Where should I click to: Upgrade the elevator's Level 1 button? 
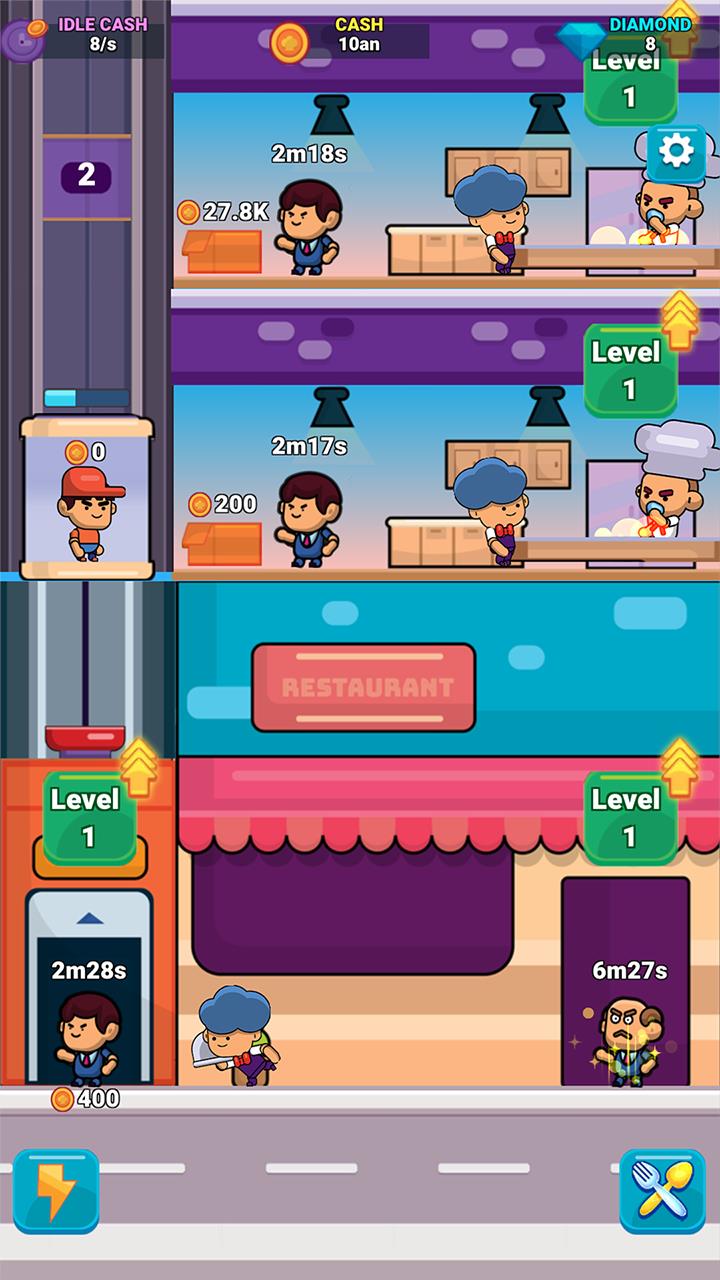(89, 817)
